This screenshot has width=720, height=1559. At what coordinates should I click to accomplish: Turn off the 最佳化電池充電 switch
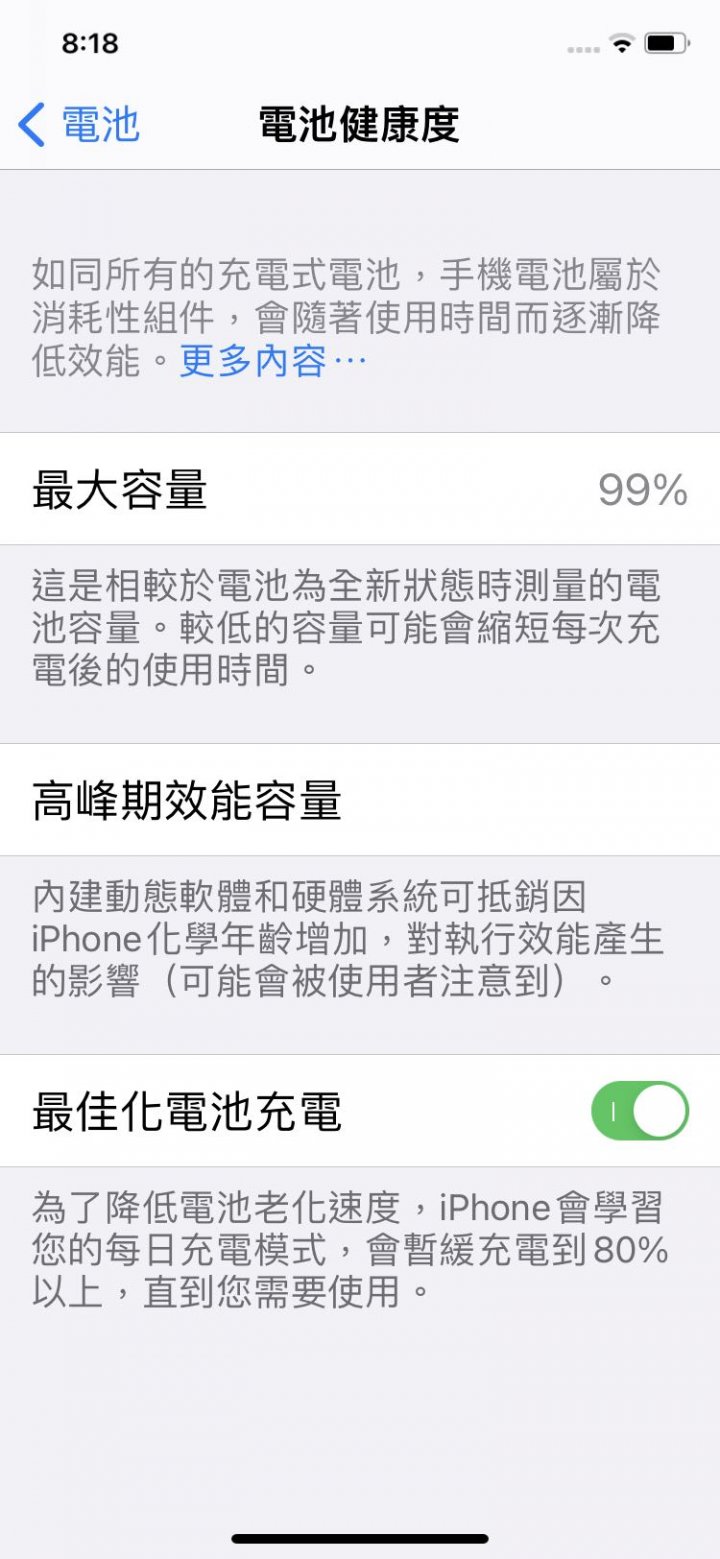[x=640, y=1111]
